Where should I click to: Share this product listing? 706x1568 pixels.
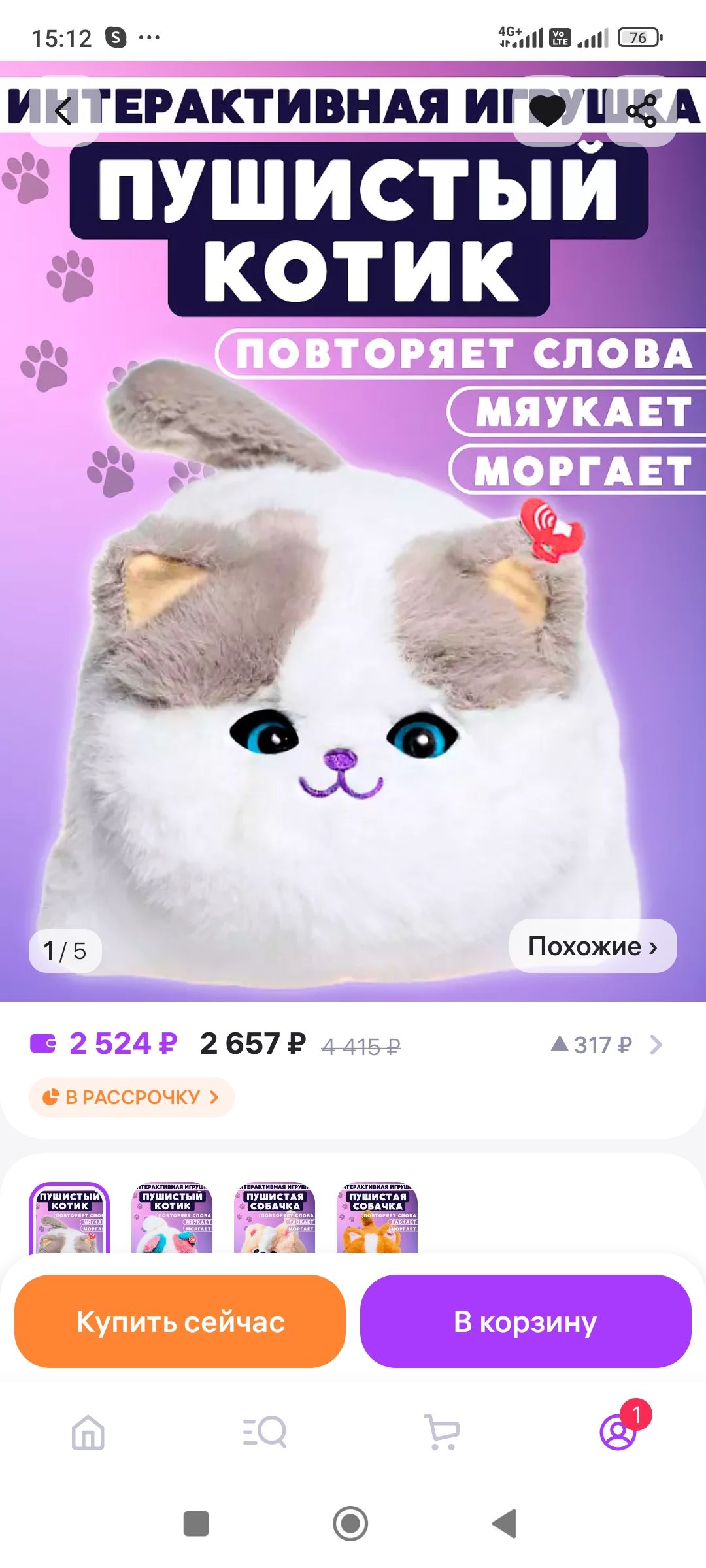[641, 110]
